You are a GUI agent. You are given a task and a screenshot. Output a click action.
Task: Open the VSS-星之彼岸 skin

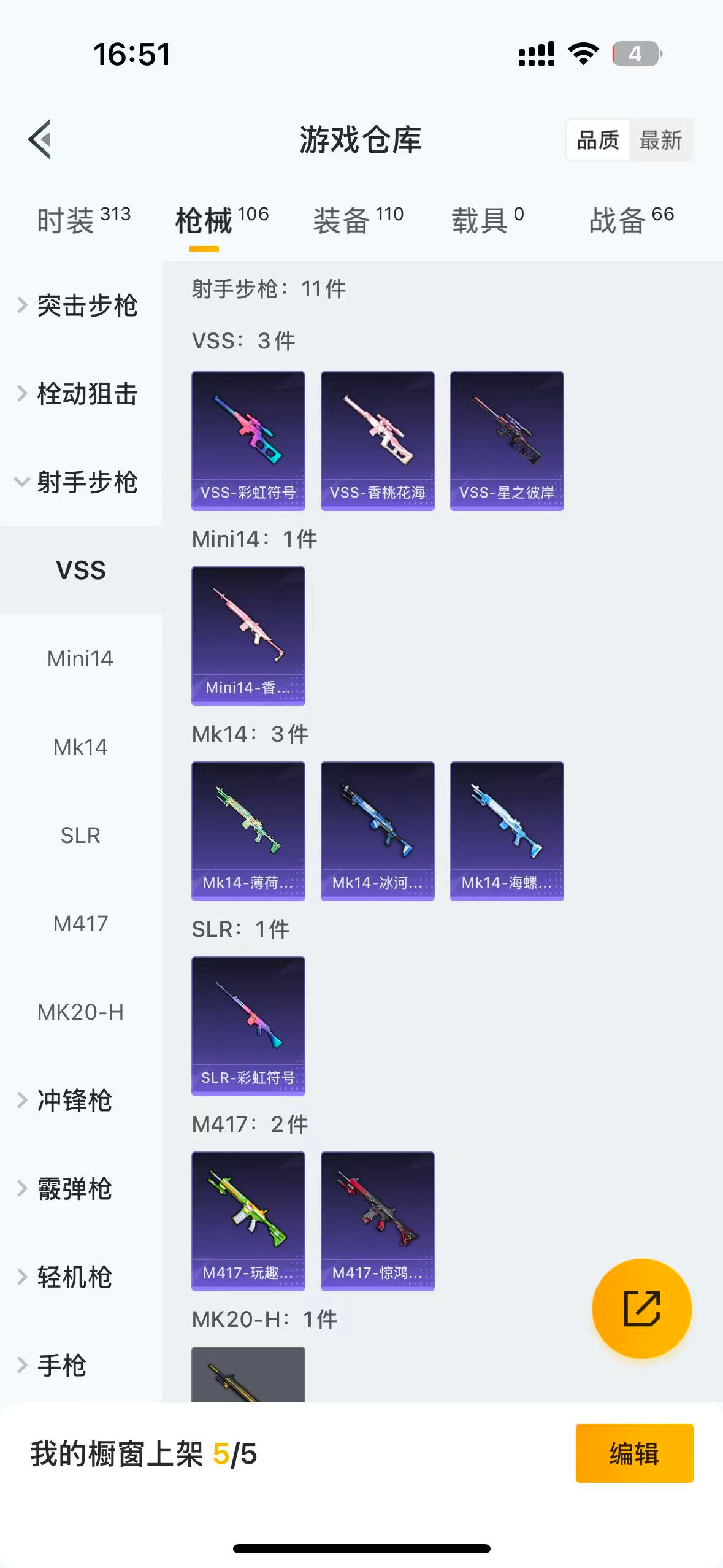pos(507,440)
